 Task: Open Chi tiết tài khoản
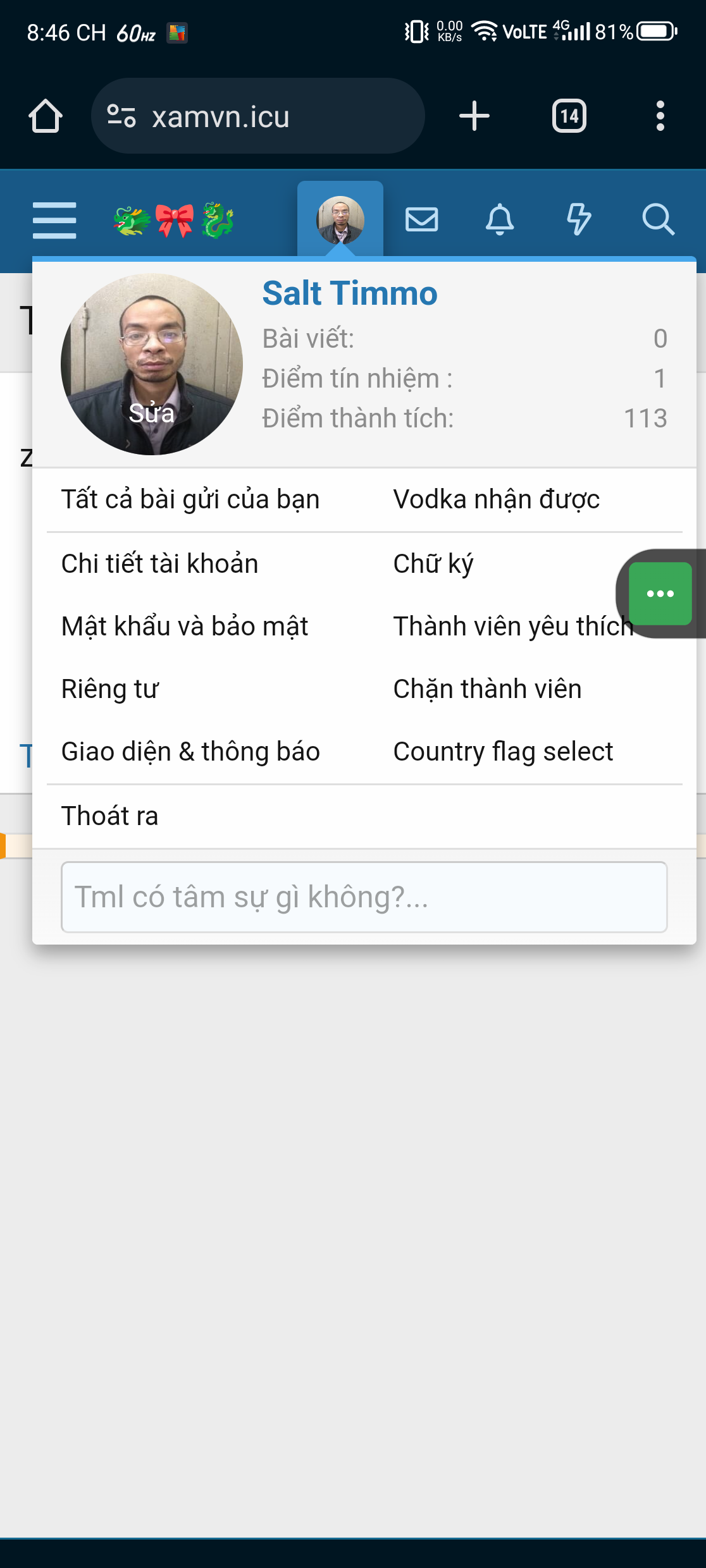coord(159,564)
